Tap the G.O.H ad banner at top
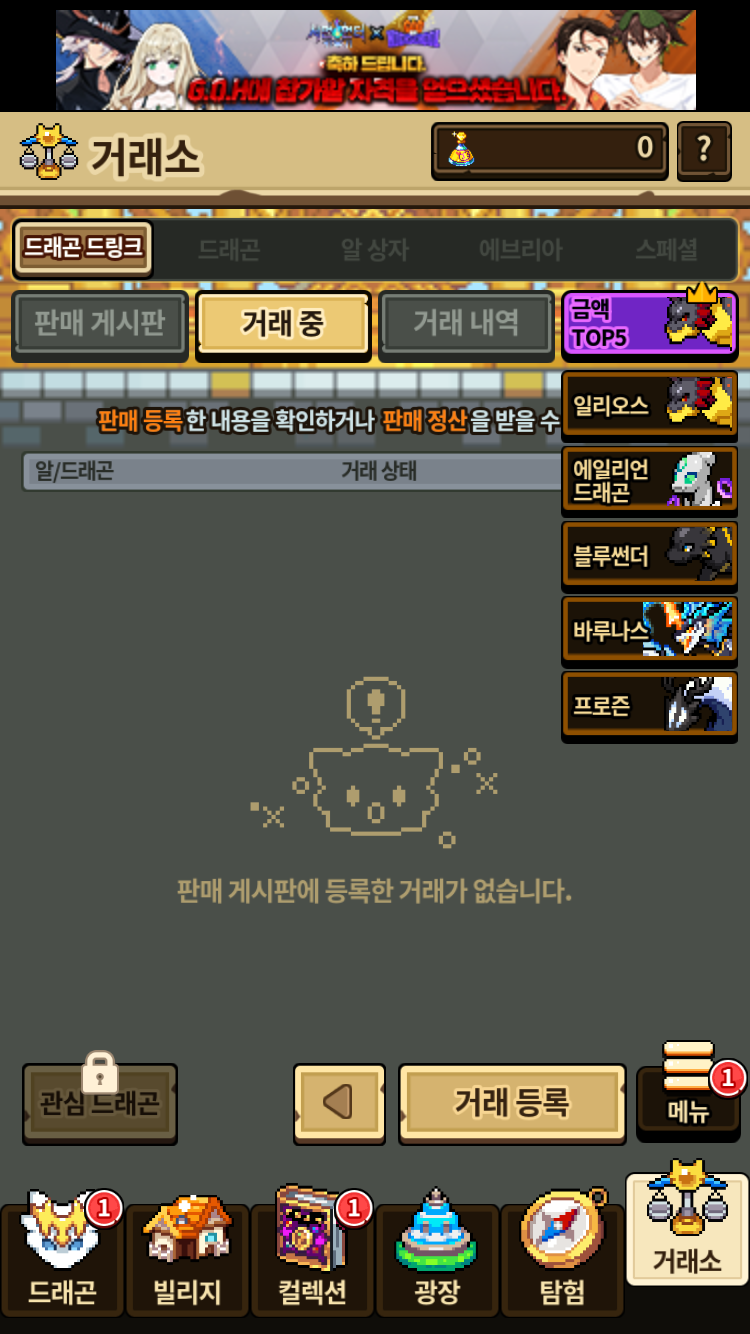750x1334 pixels. (x=376, y=60)
